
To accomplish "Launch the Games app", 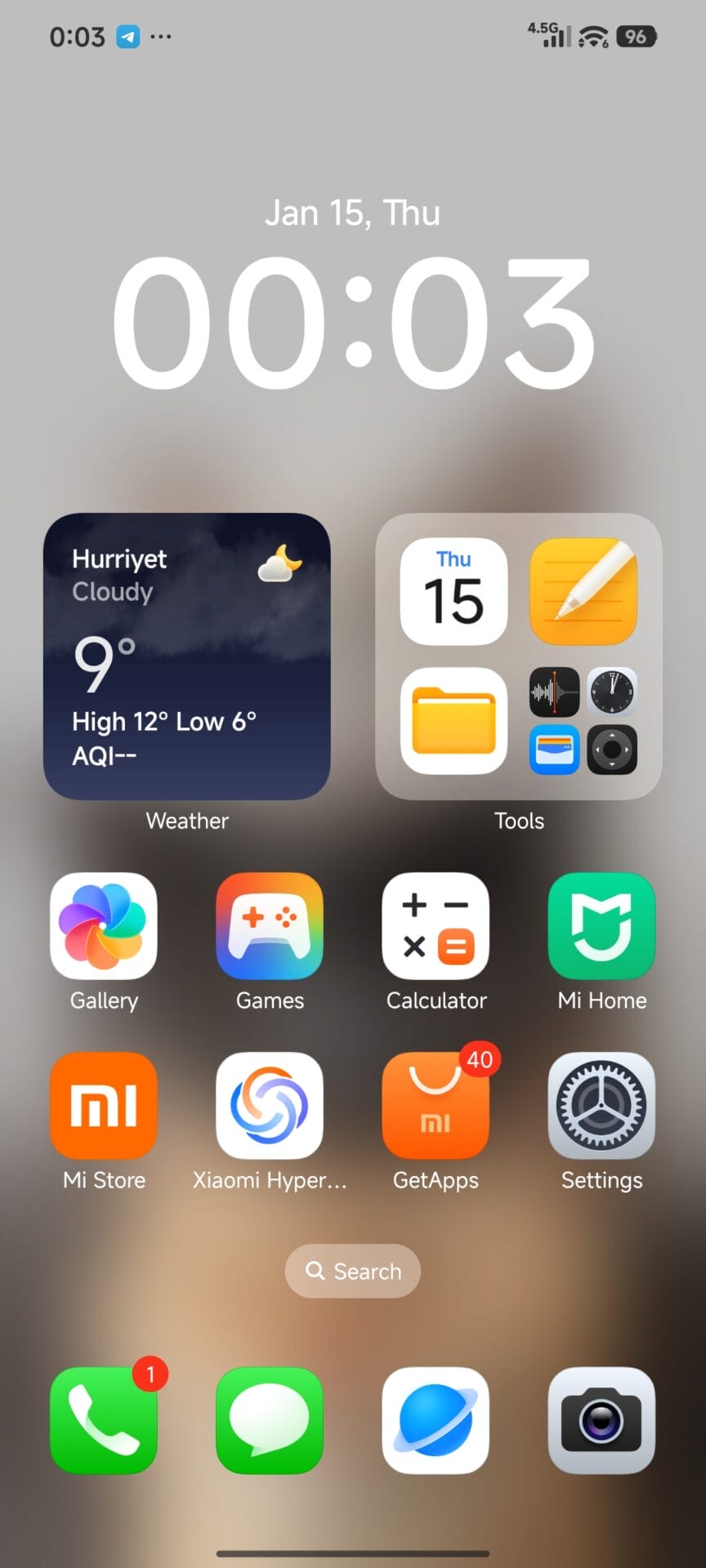I will (x=270, y=926).
